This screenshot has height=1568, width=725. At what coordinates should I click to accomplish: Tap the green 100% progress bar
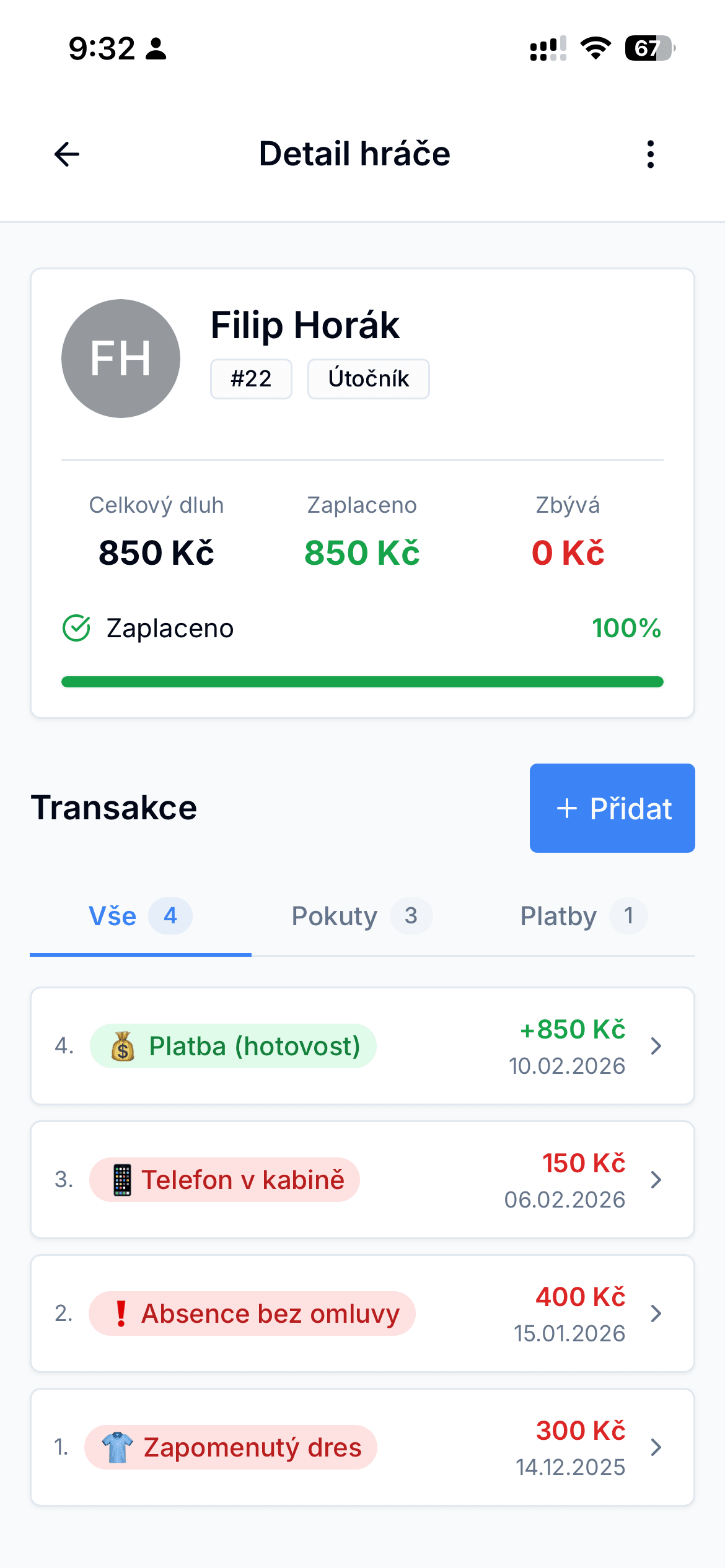pos(362,681)
